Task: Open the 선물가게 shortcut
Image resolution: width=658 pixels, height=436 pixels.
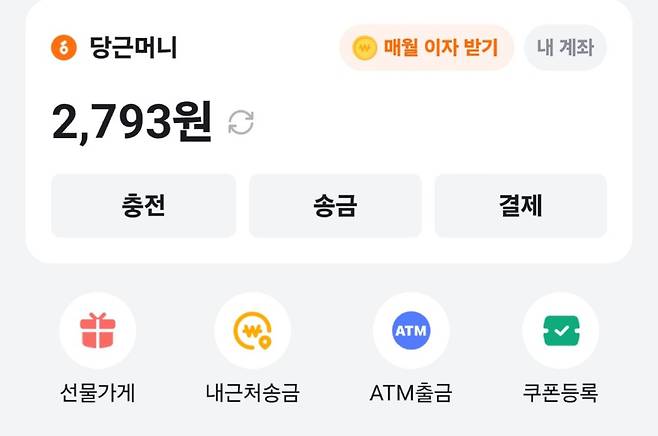Action: pos(98,331)
